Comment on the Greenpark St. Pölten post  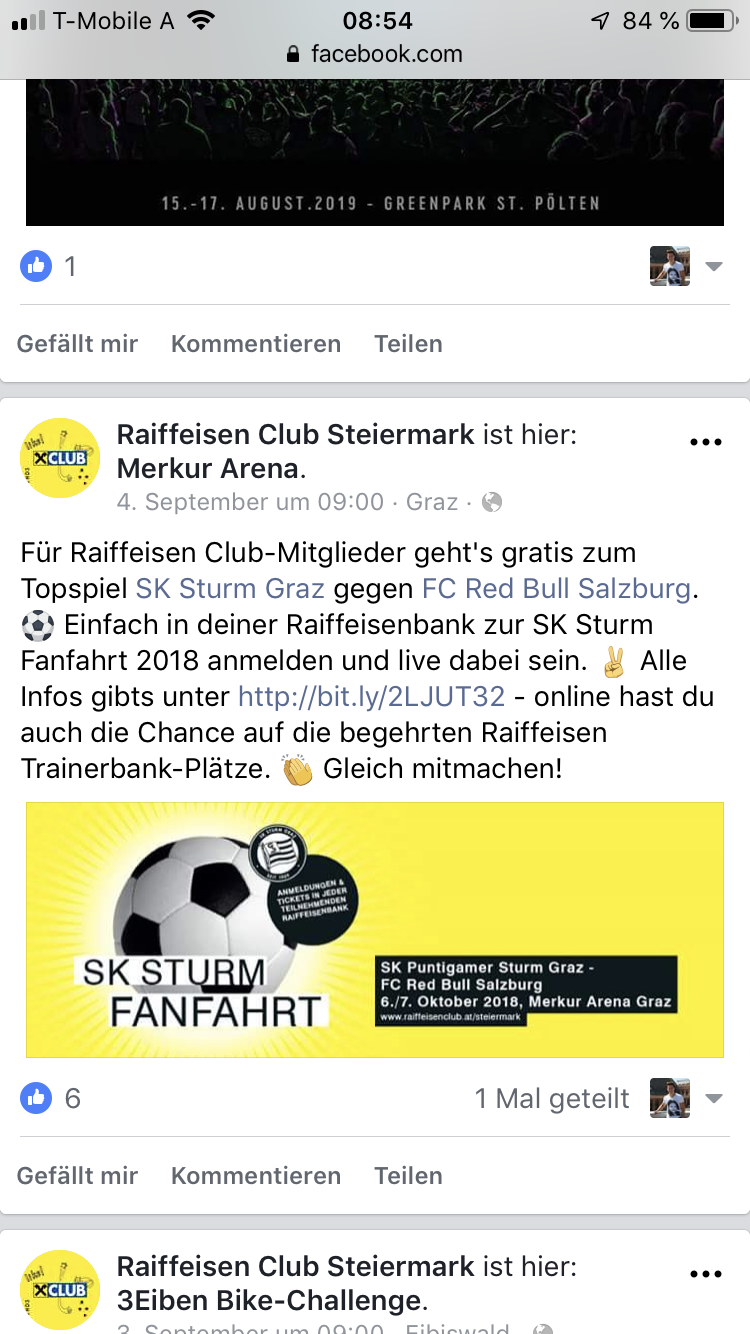coord(256,343)
